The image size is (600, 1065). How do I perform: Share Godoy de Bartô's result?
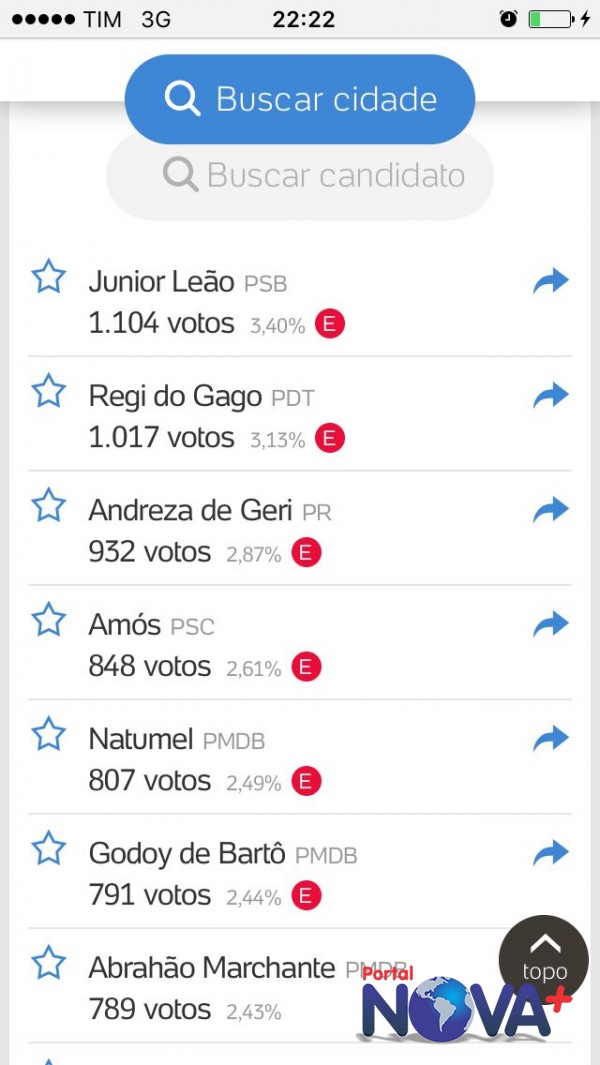click(550, 852)
